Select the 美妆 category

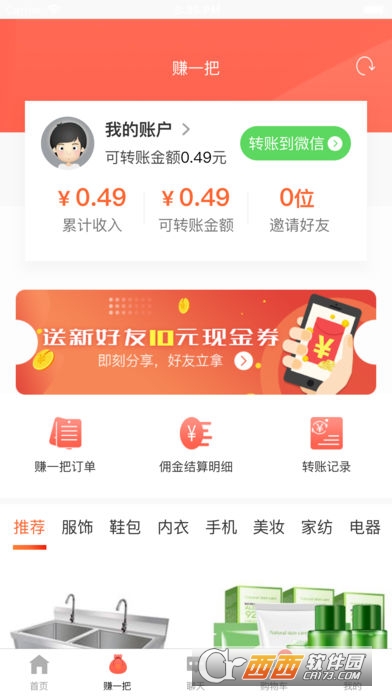click(269, 528)
